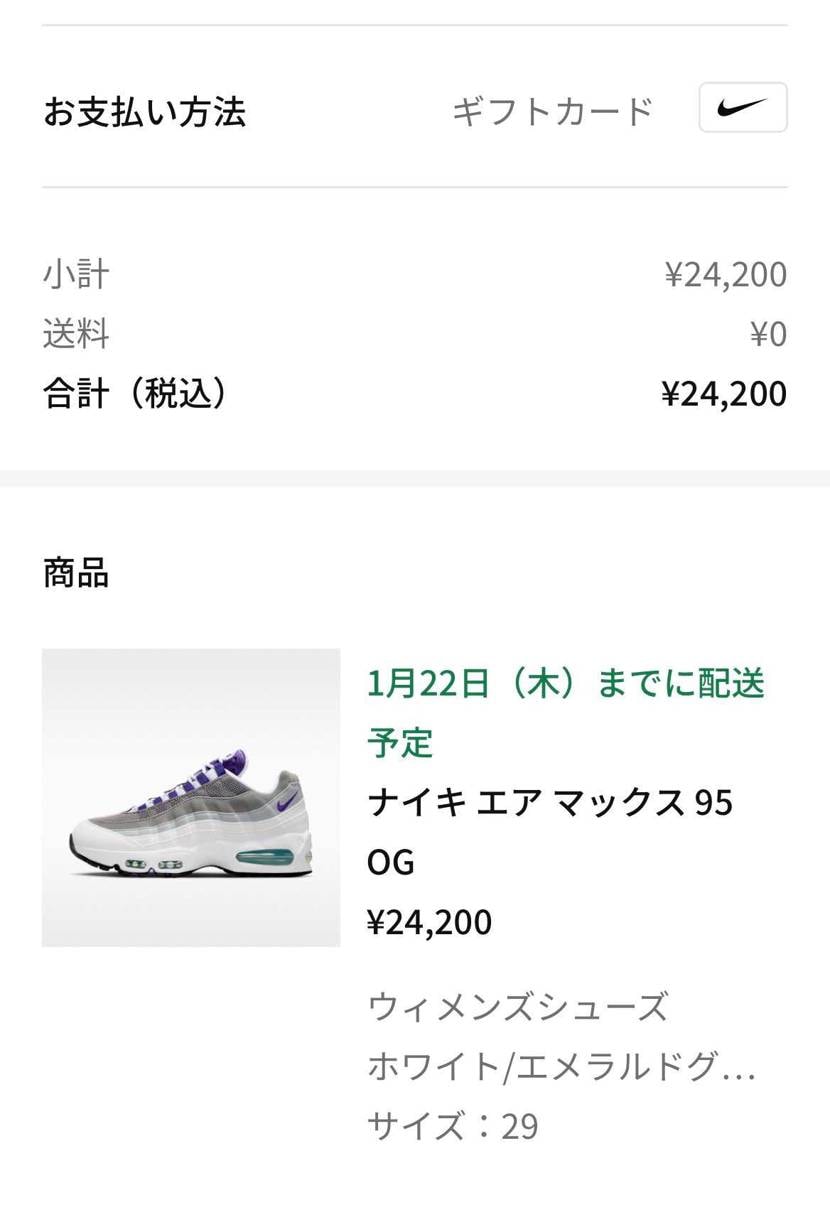
Task: Tap the product image of Air Max 95
Action: pyautogui.click(x=190, y=797)
